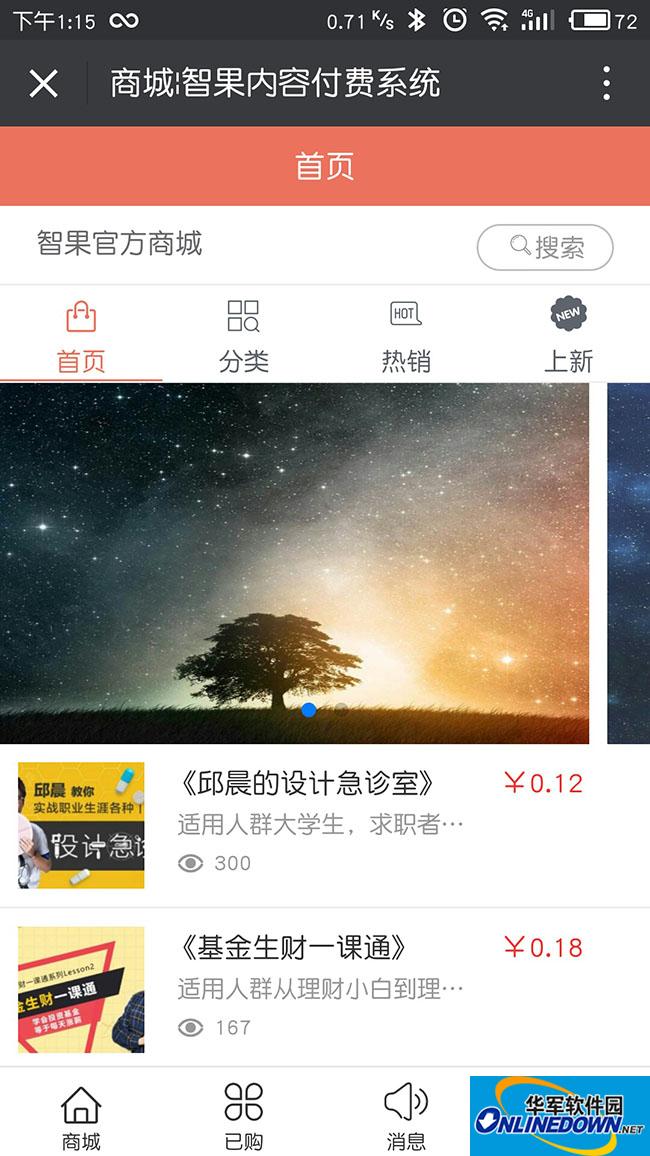
Task: Switch to the 热销 hot-selling tab
Action: click(405, 336)
